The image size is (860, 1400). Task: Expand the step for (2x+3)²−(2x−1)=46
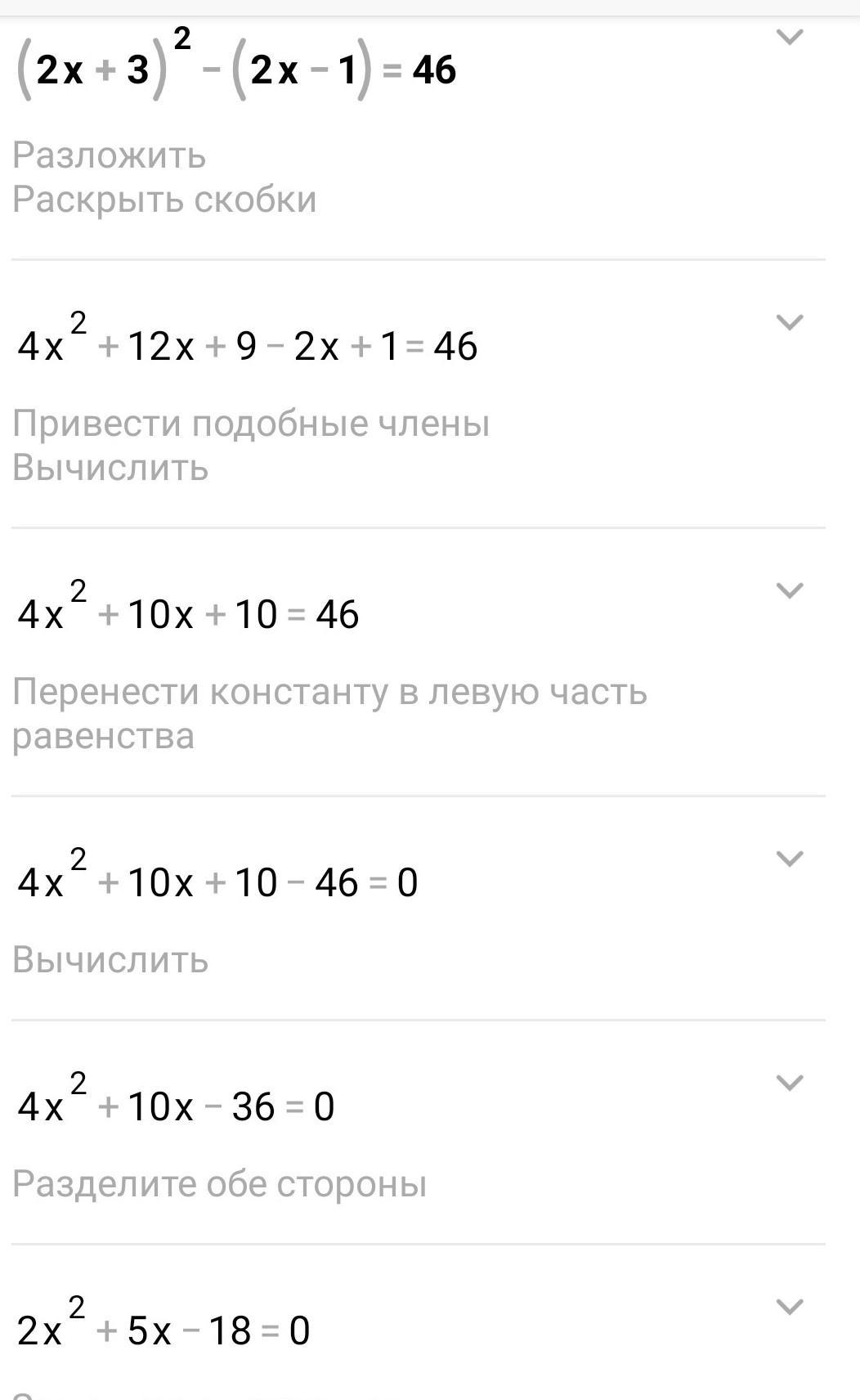(789, 37)
